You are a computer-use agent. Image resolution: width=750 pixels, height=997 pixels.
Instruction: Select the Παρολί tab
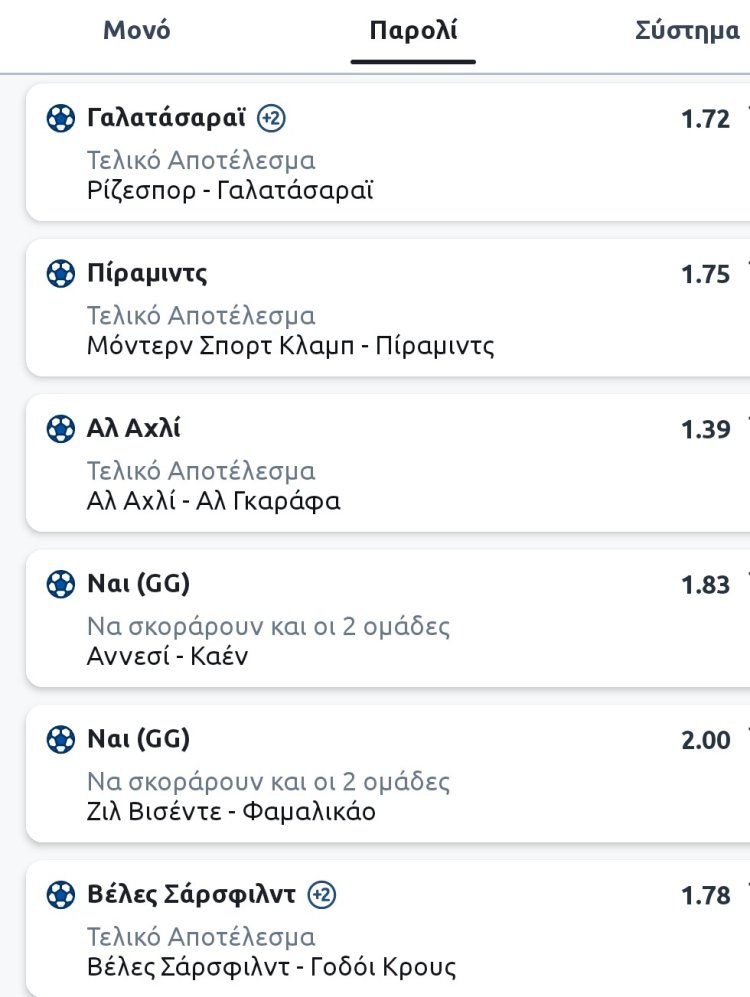click(413, 30)
